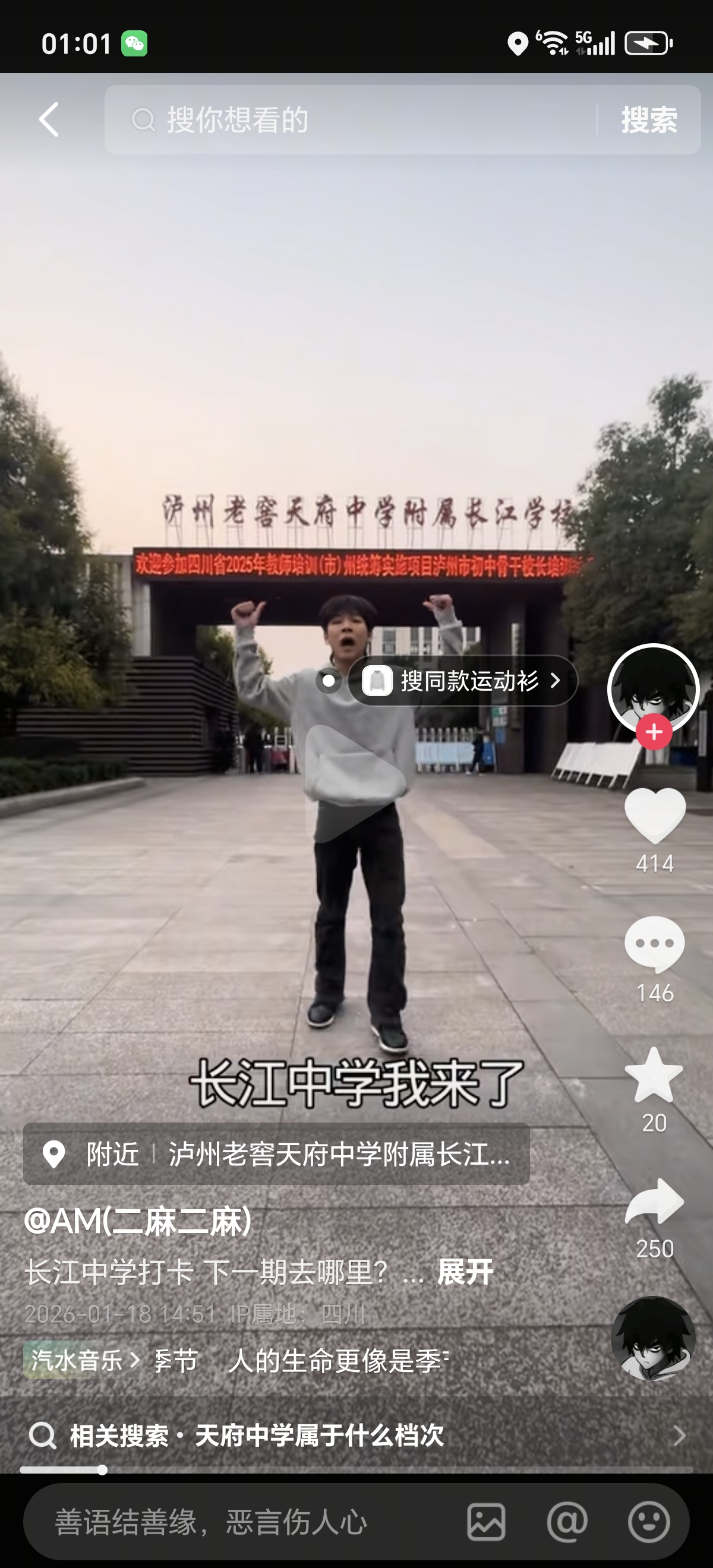Favorite this video with the star icon
713x1568 pixels.
655,1076
